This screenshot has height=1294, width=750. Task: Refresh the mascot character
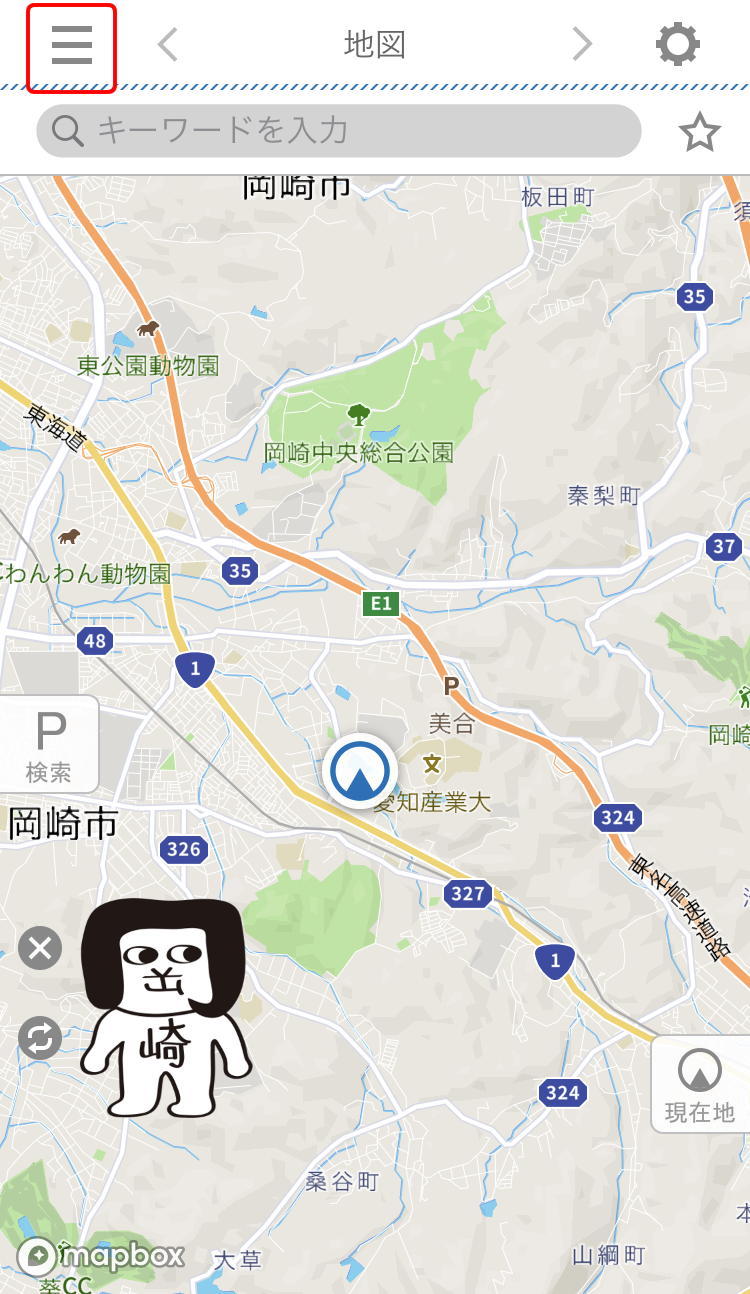pyautogui.click(x=40, y=1039)
